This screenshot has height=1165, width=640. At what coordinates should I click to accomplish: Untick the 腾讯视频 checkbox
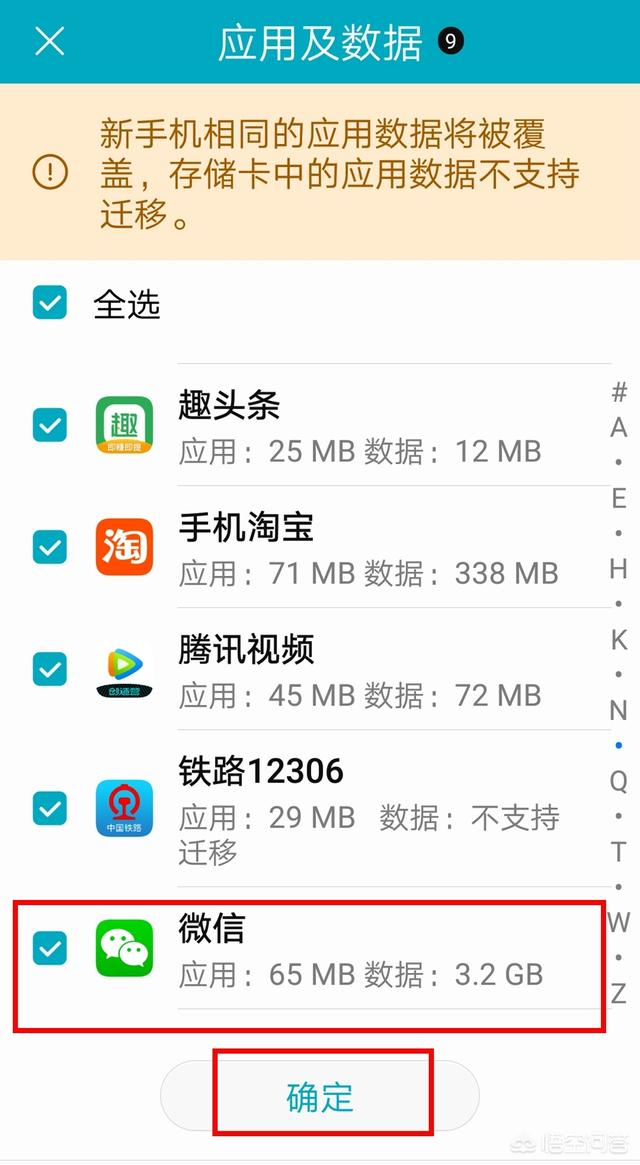coord(50,669)
